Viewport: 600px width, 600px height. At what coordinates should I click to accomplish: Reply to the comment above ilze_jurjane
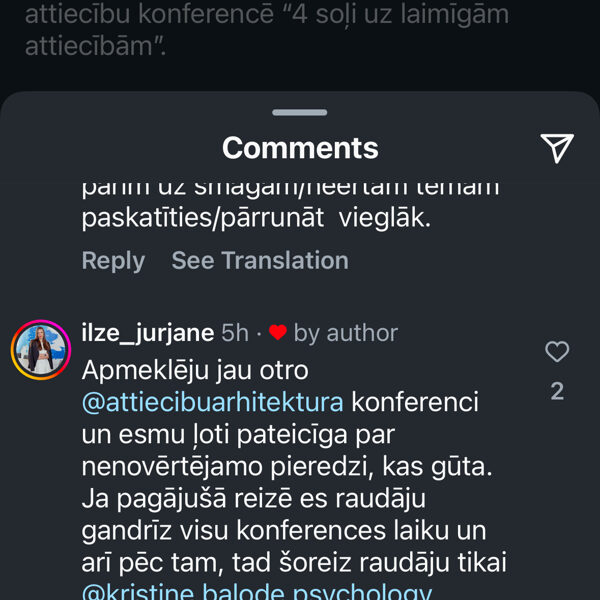(x=113, y=261)
